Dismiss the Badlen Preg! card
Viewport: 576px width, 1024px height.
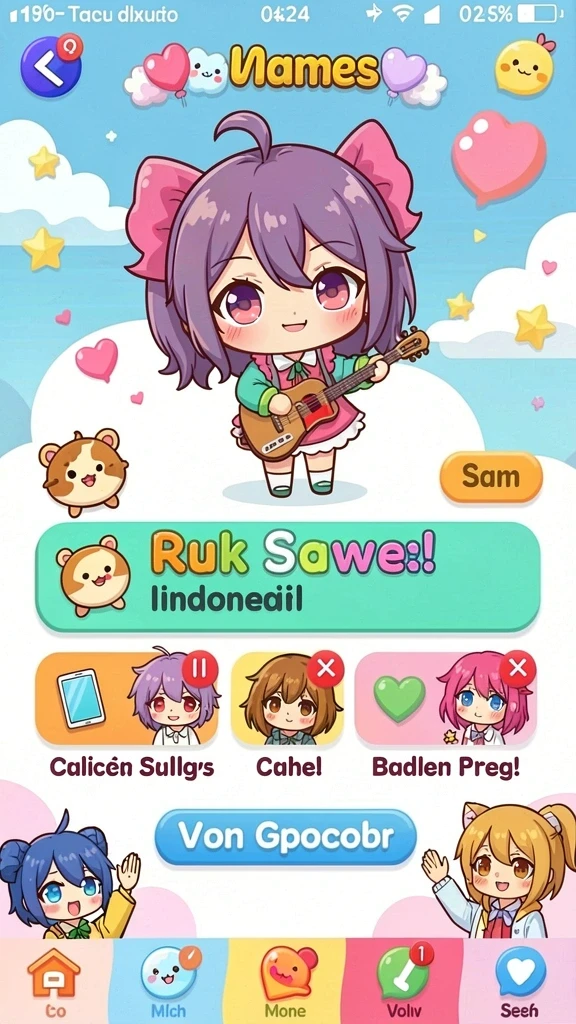coord(518,668)
